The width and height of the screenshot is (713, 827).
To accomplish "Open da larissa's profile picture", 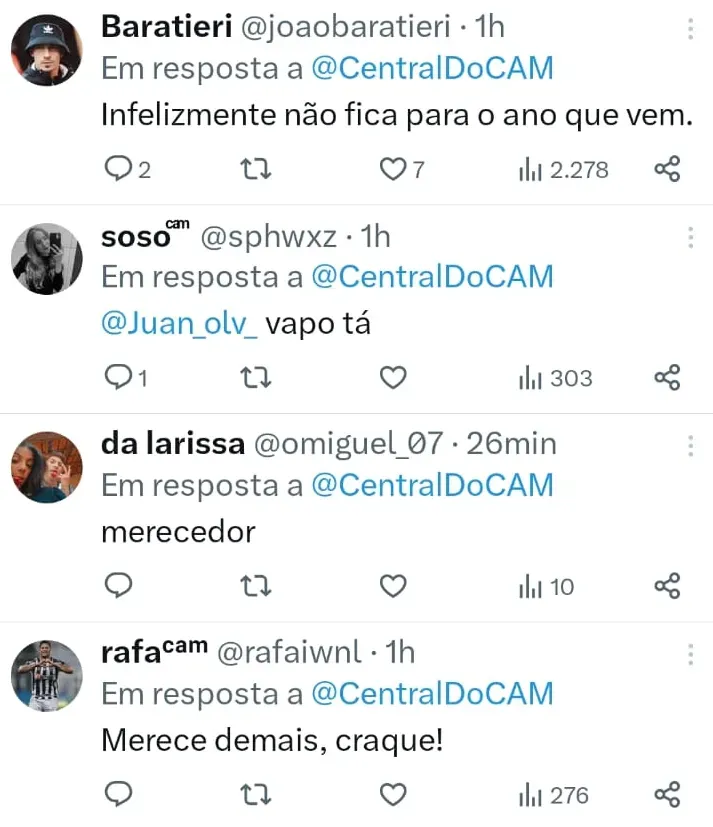I will [46, 467].
